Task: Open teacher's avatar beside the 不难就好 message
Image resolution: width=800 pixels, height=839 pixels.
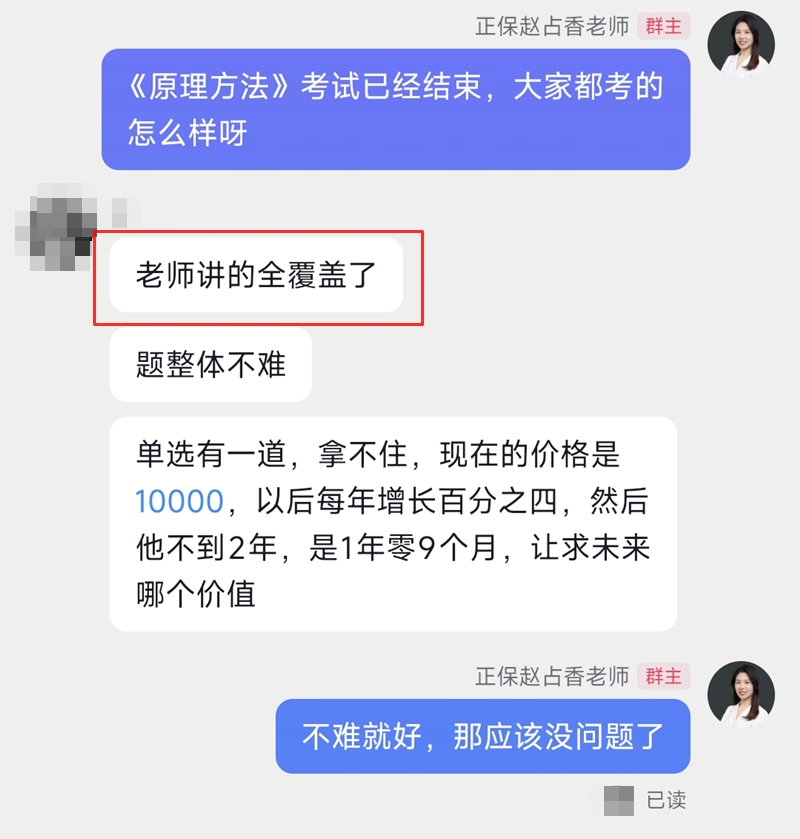Action: click(x=741, y=693)
